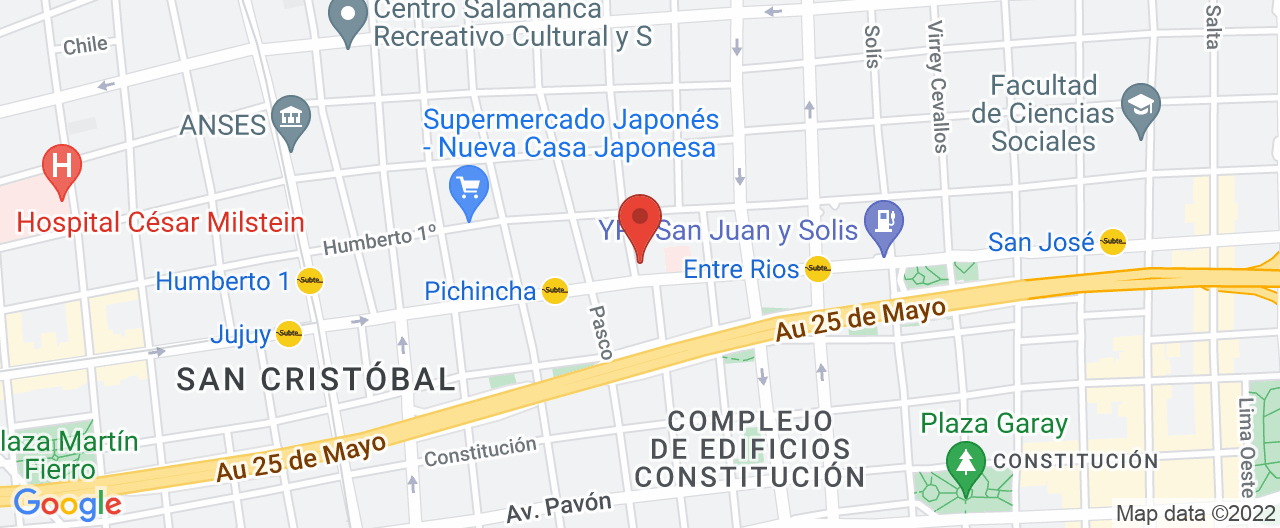
Task: Select Entre Rios subway station marker
Action: [819, 268]
